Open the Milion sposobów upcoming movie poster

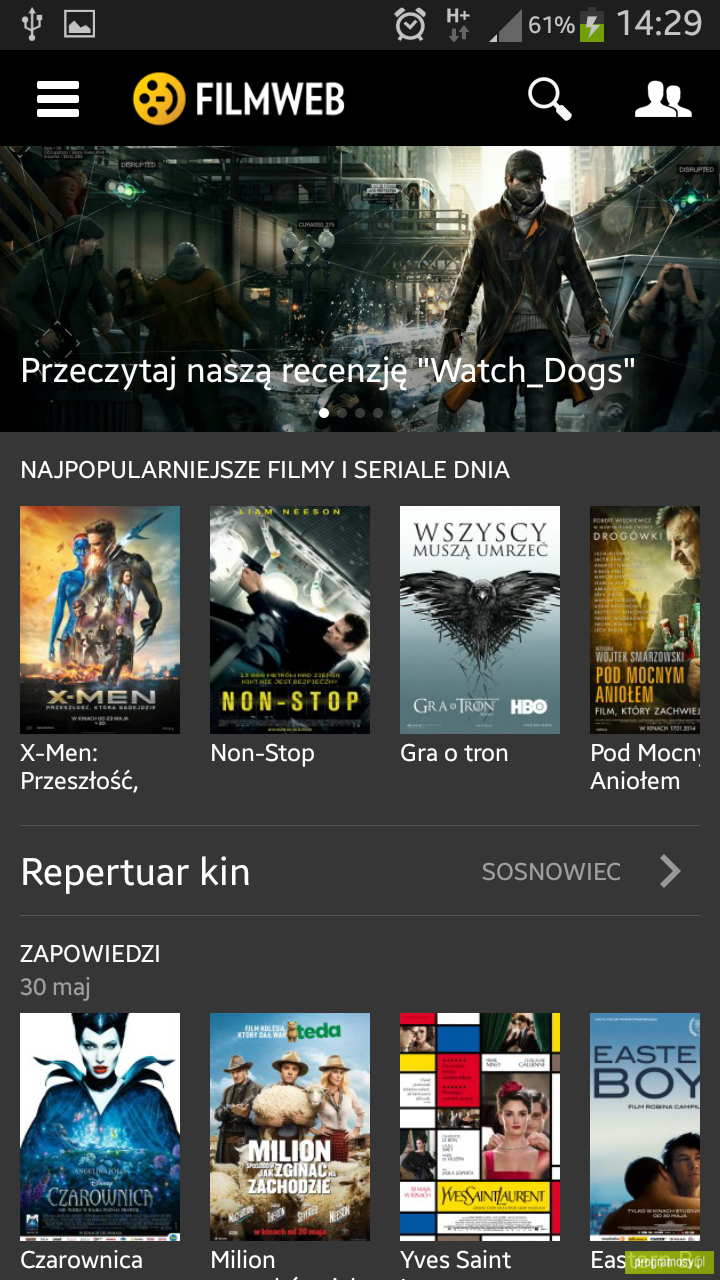[290, 1127]
